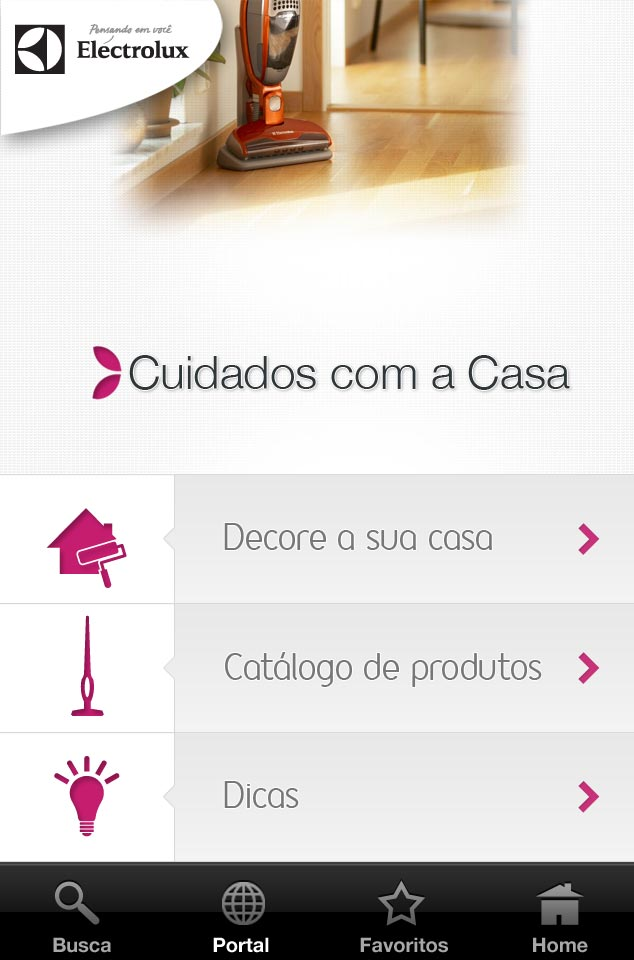Switch to the Home tab

point(559,916)
